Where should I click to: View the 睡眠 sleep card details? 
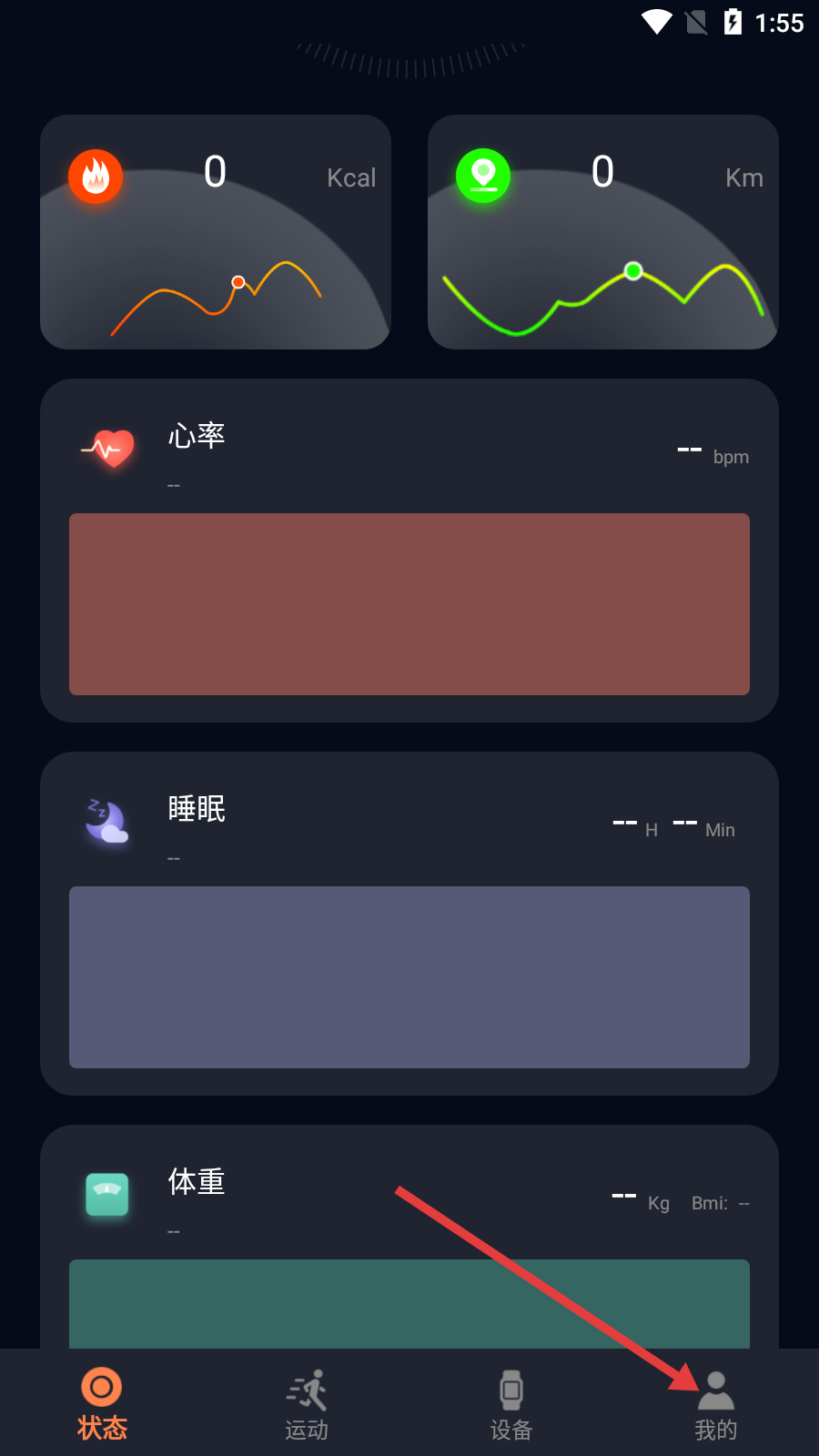coord(409,923)
